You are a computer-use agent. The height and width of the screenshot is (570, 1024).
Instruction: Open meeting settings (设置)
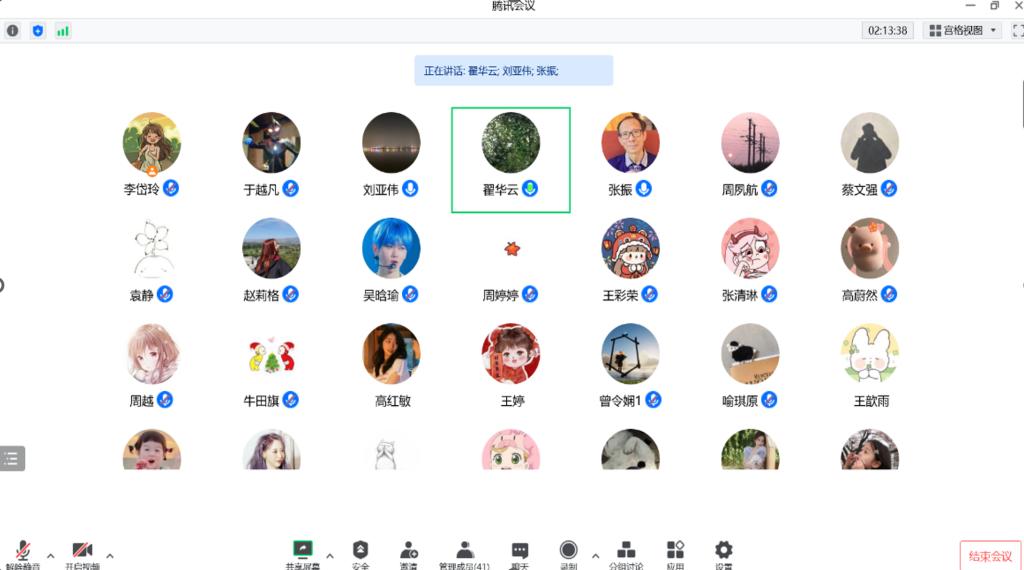(x=723, y=552)
